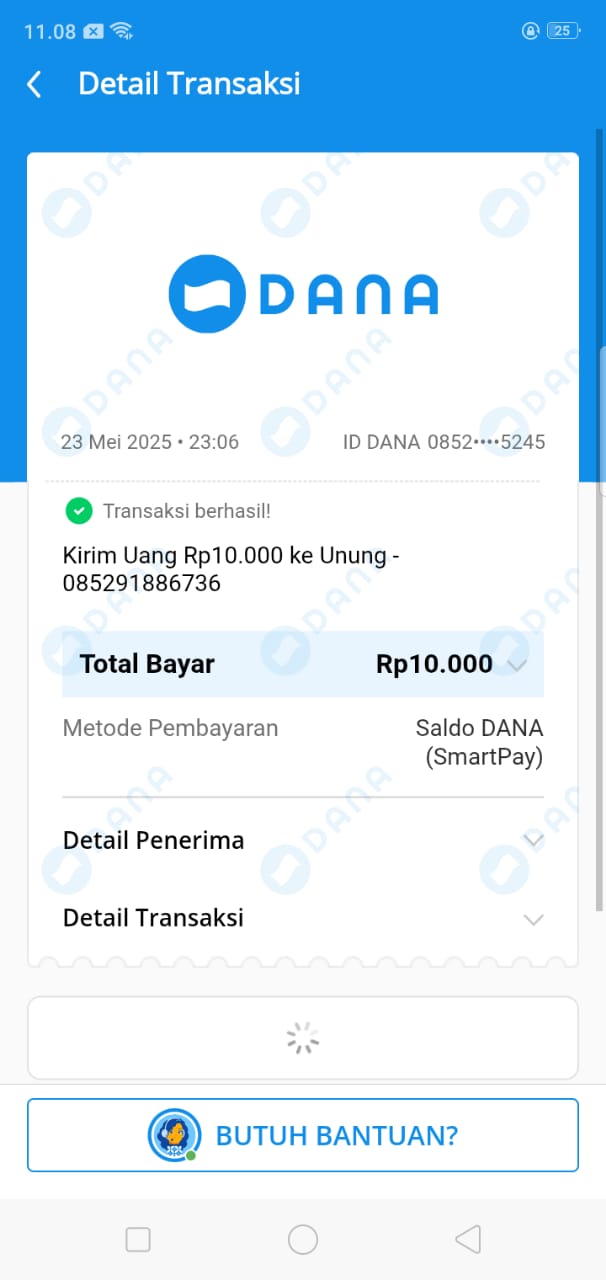Go back from Detail Transaksi
This screenshot has width=606, height=1280.
click(35, 84)
